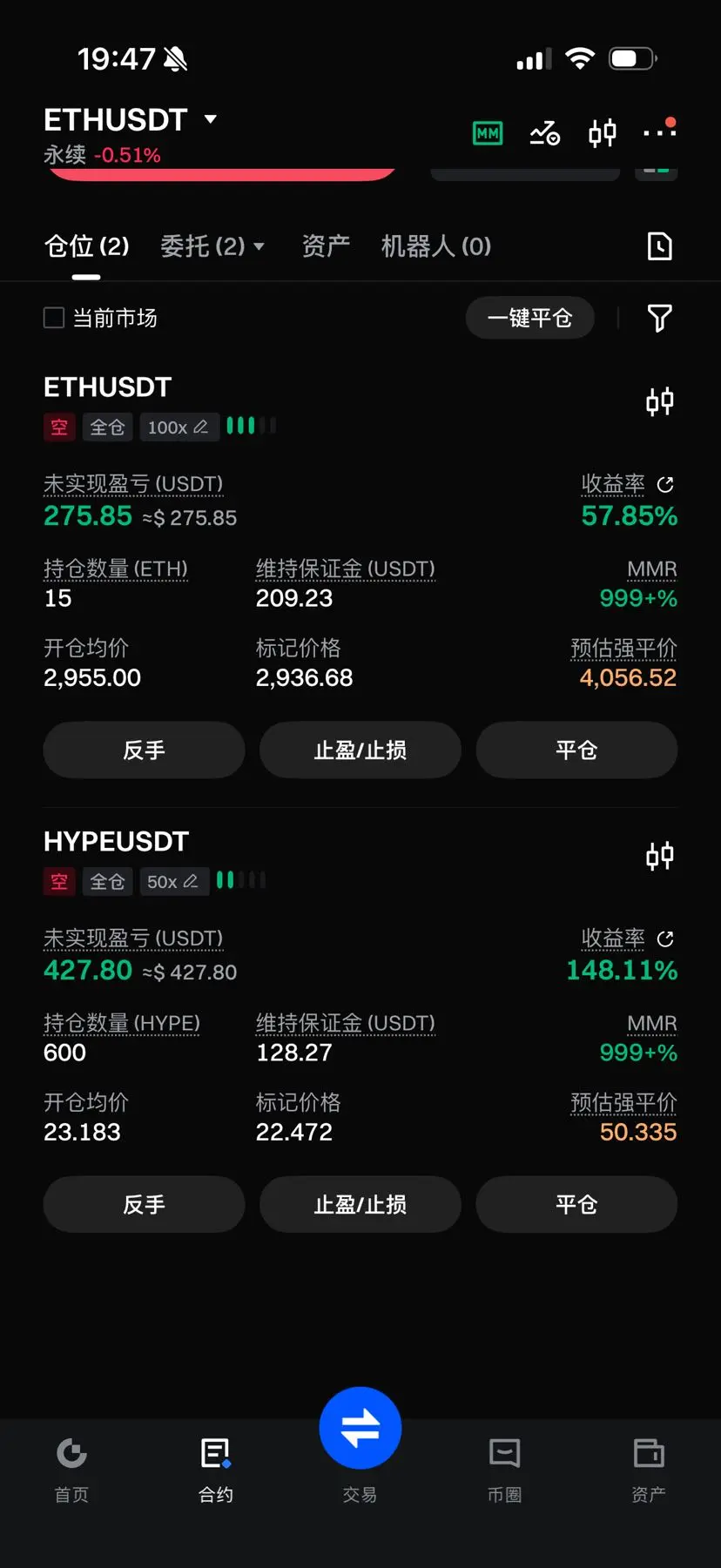The image size is (721, 1568).
Task: Go to the 首页 bottom tab
Action: tap(71, 1470)
